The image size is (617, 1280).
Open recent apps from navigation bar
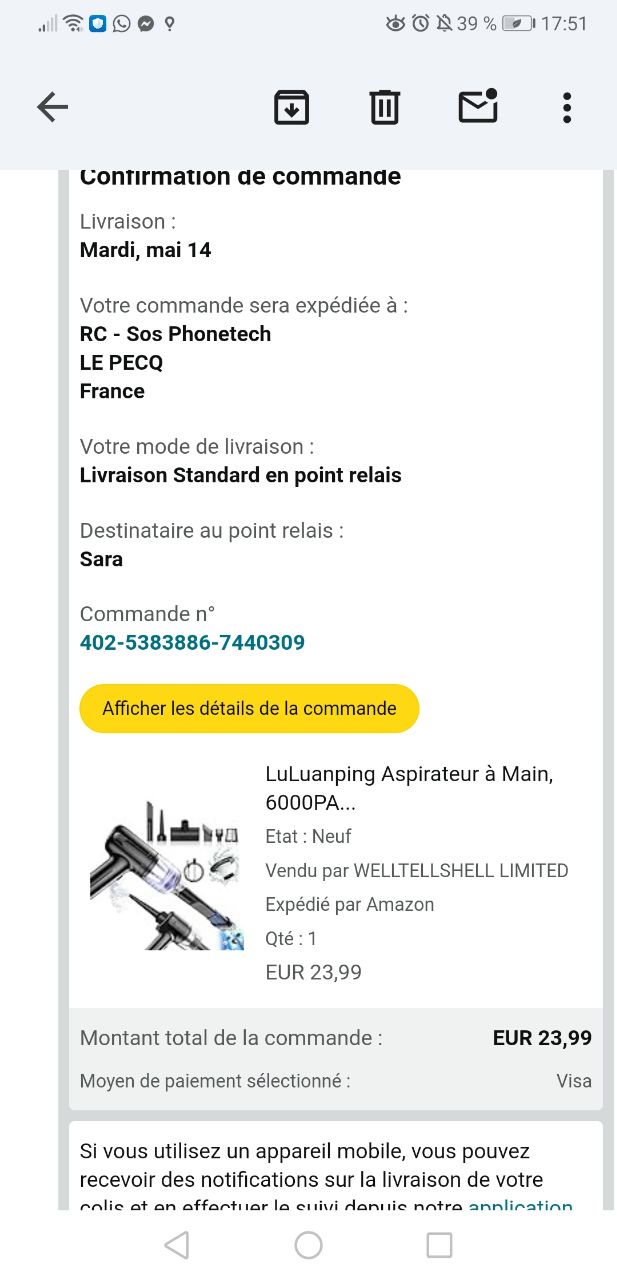(439, 1245)
